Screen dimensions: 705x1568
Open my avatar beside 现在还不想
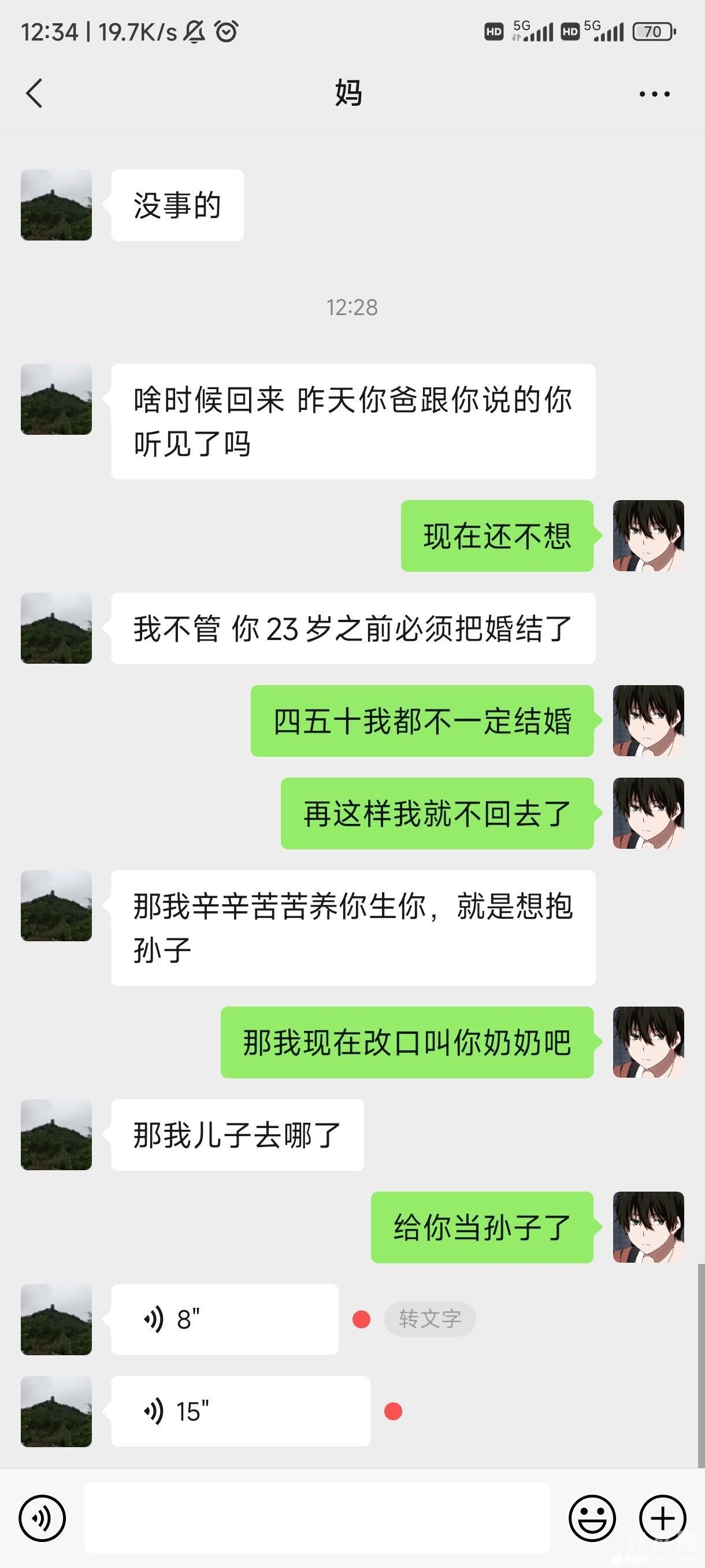(648, 535)
